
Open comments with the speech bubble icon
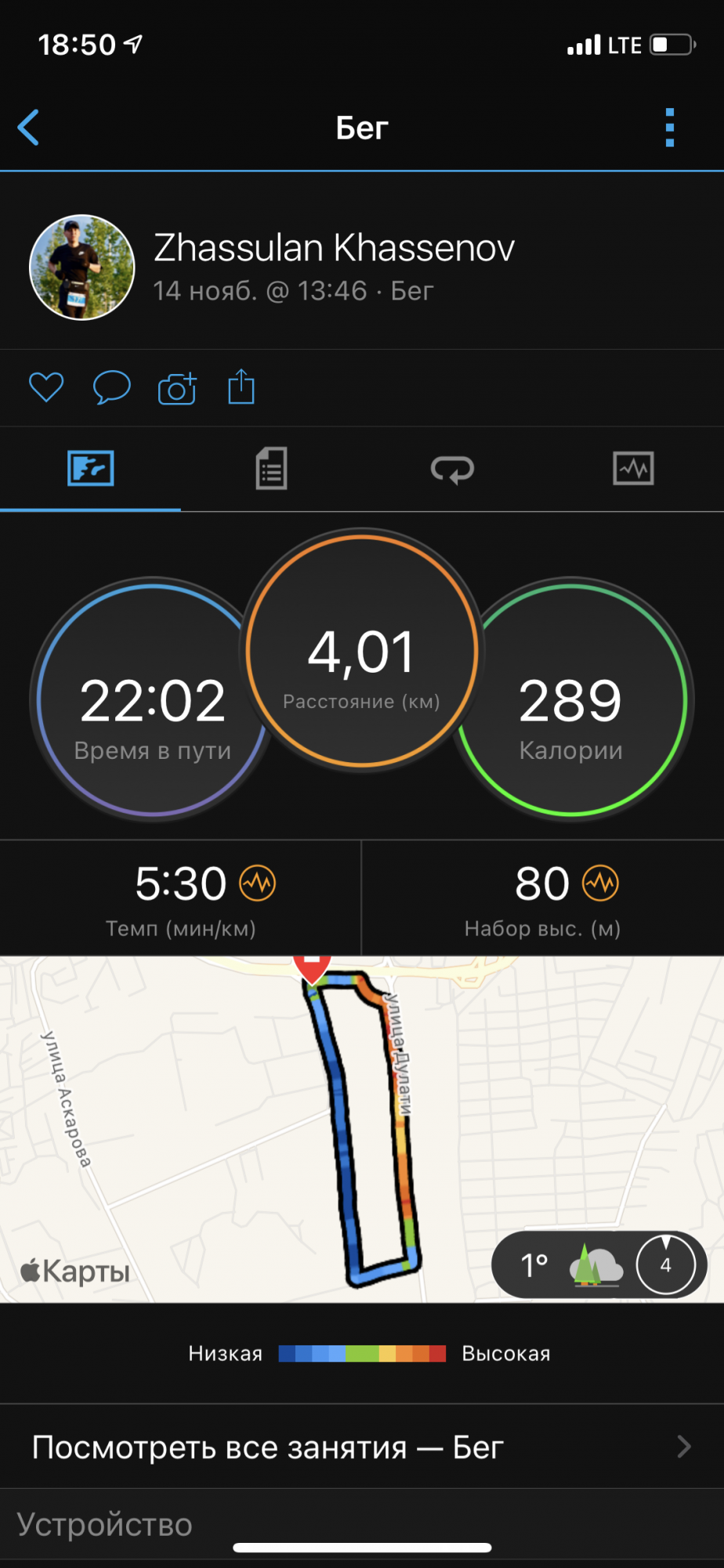111,387
